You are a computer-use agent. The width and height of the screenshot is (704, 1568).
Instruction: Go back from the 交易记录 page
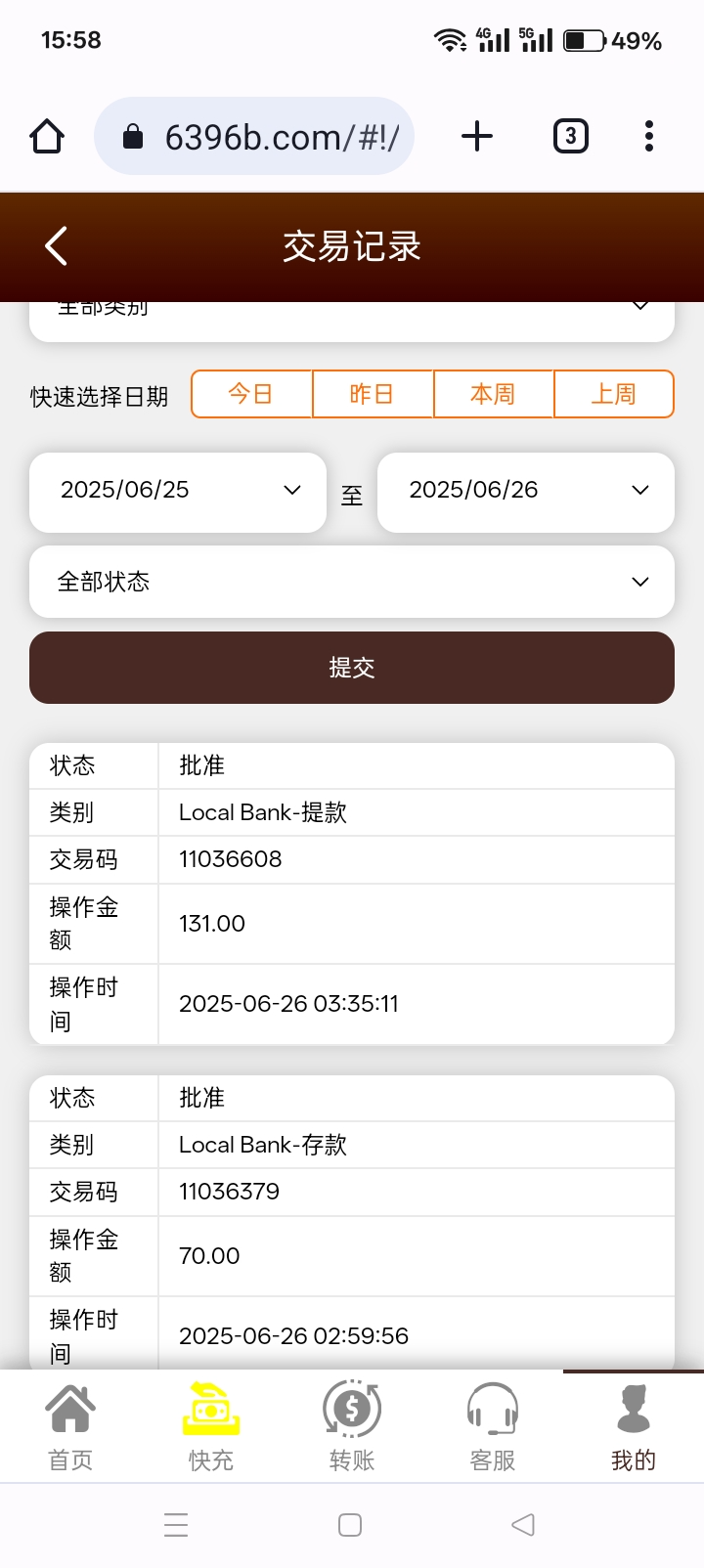[x=57, y=246]
